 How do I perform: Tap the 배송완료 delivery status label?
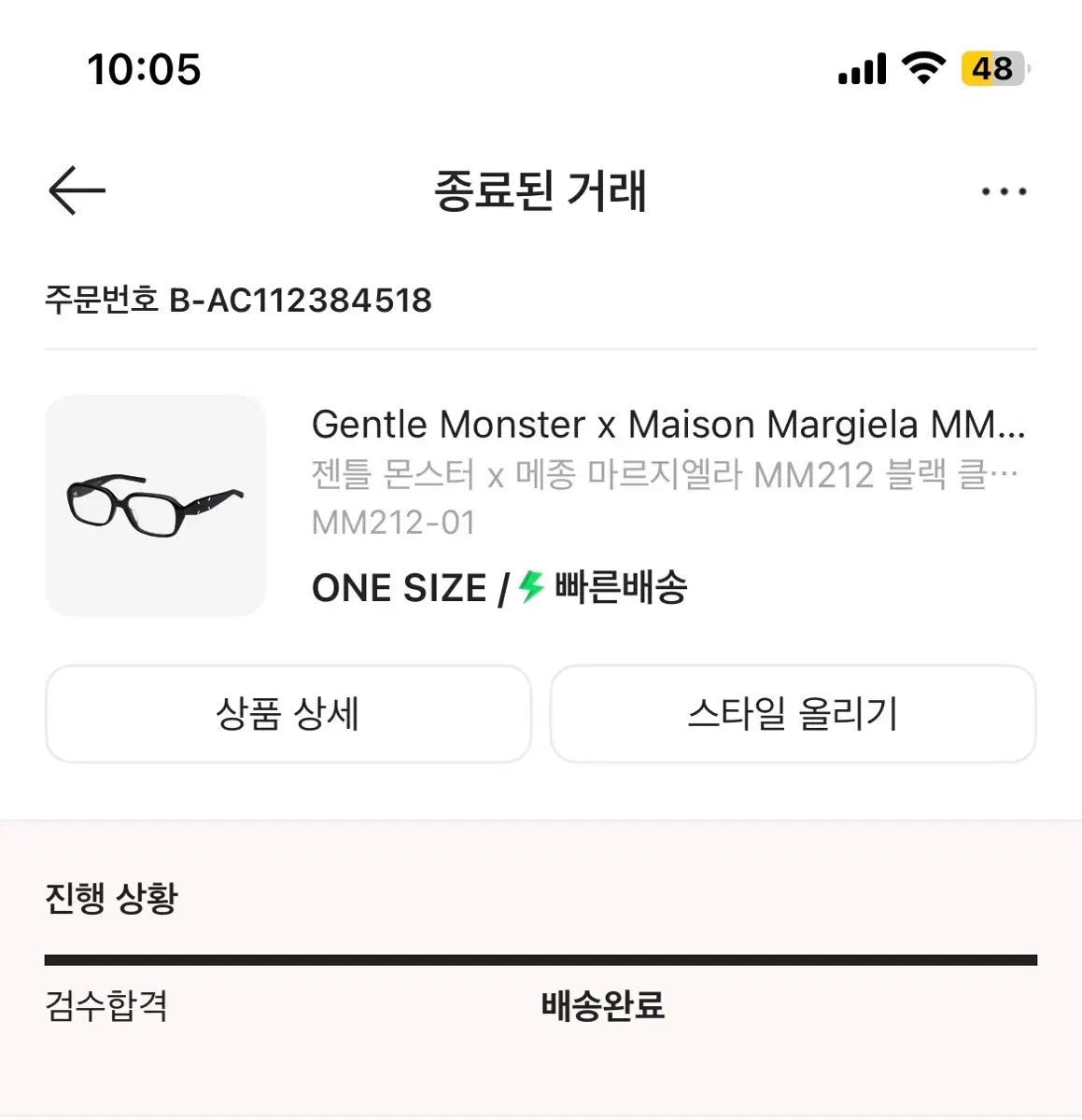coord(603,1006)
